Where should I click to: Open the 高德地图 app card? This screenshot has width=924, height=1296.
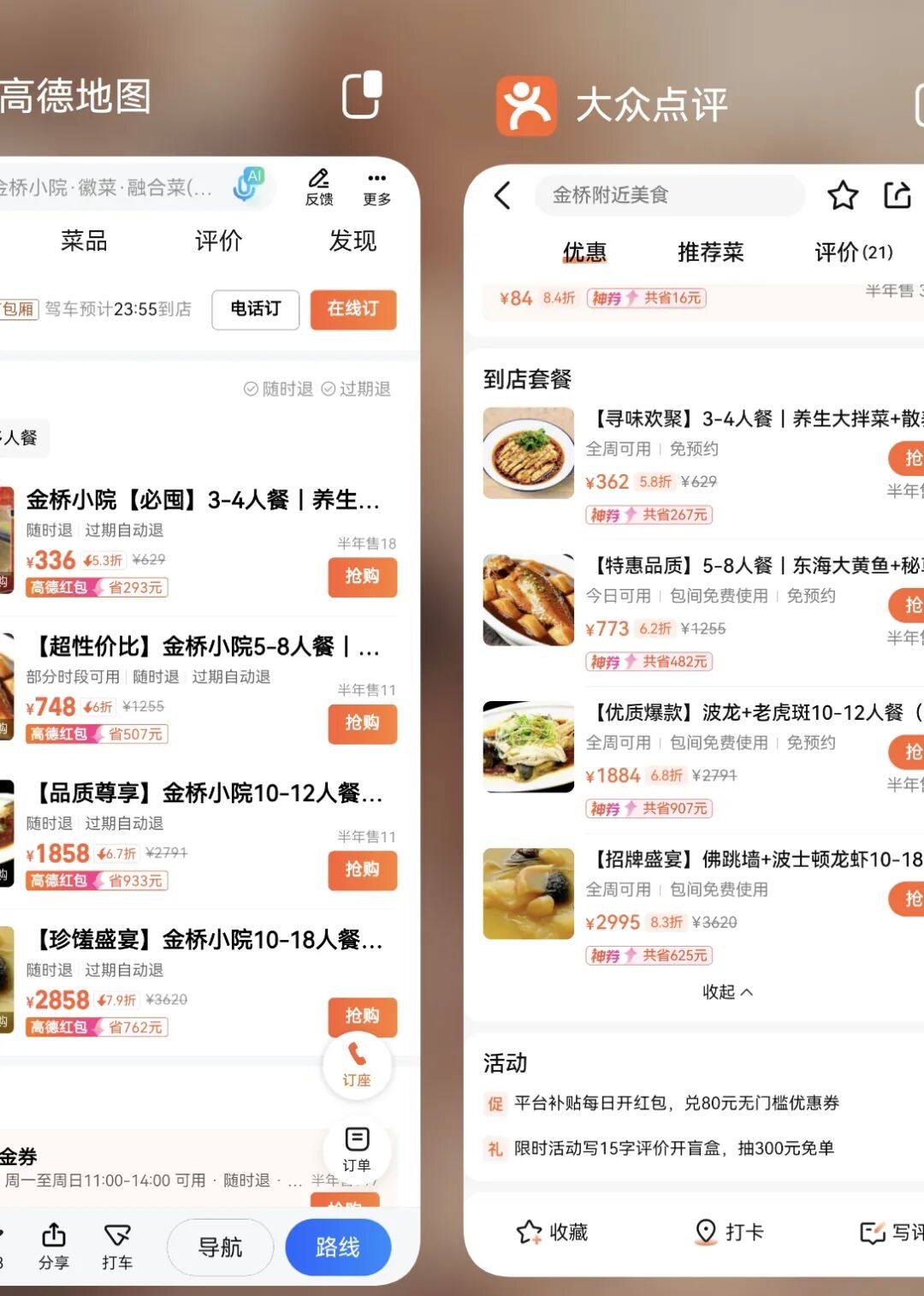[x=205, y=685]
